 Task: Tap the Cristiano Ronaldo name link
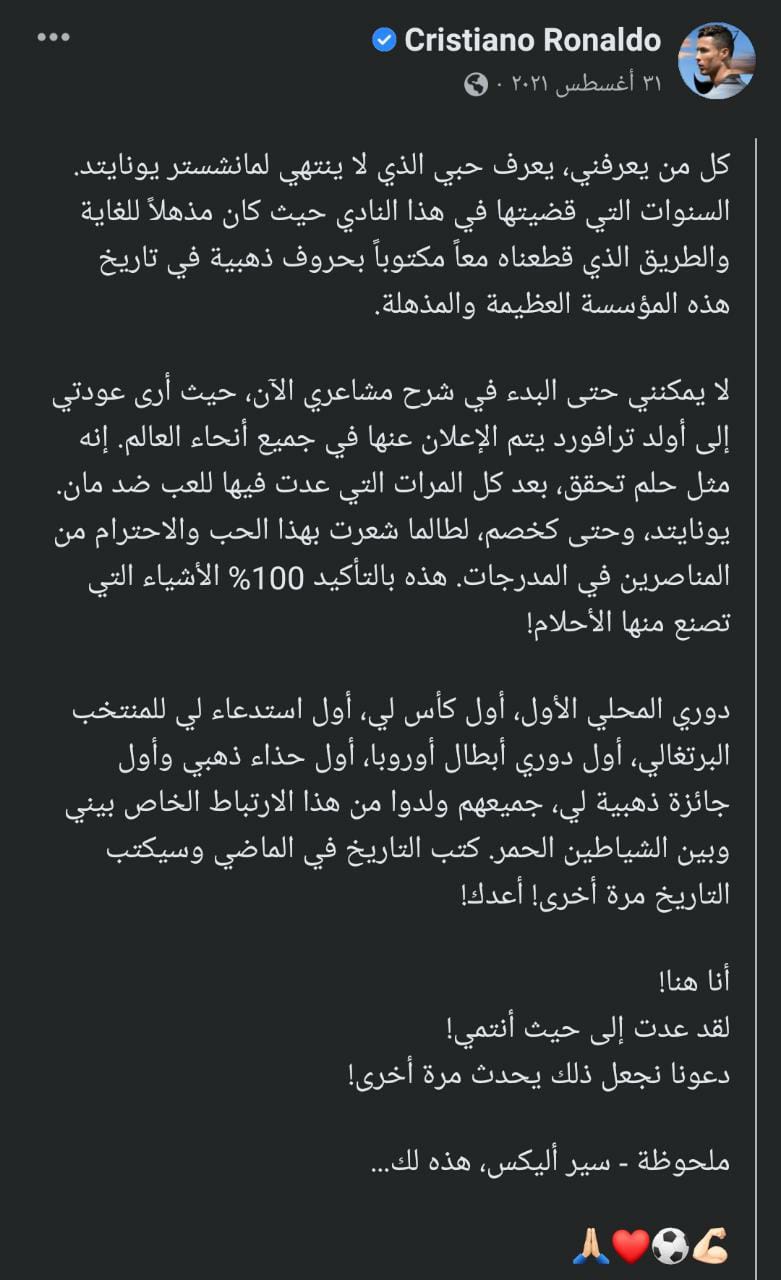pos(531,40)
